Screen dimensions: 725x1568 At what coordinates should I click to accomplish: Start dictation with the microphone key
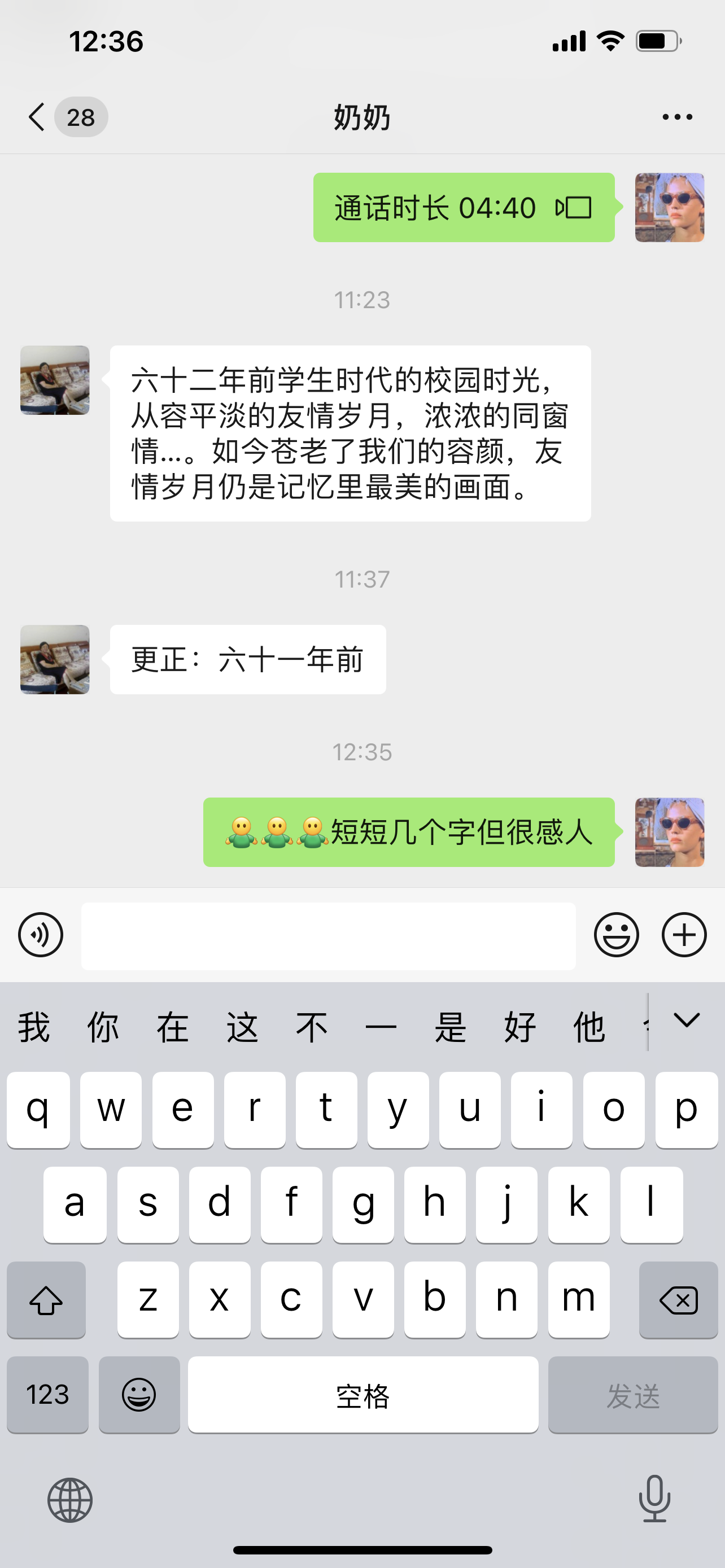point(654,1499)
